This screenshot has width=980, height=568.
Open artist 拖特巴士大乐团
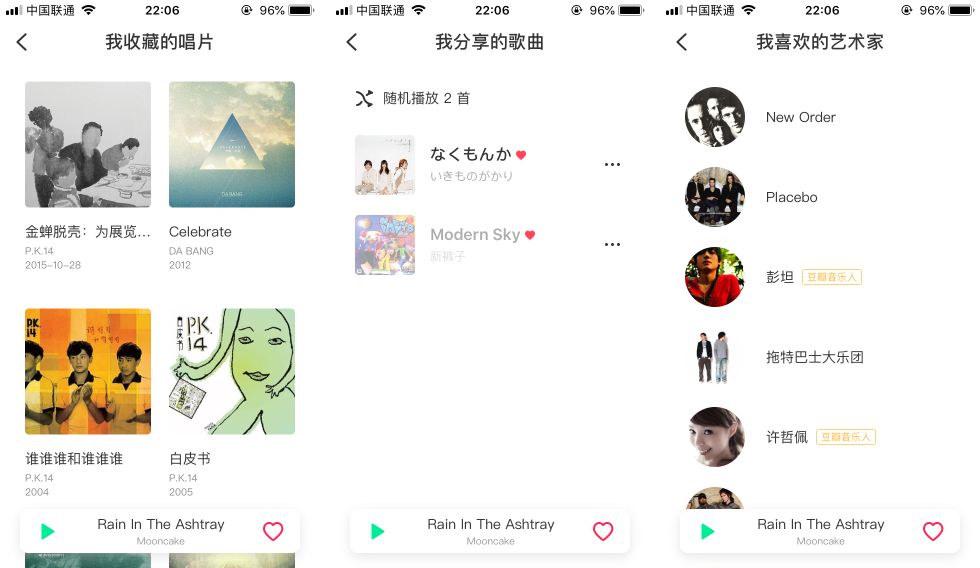(x=814, y=357)
